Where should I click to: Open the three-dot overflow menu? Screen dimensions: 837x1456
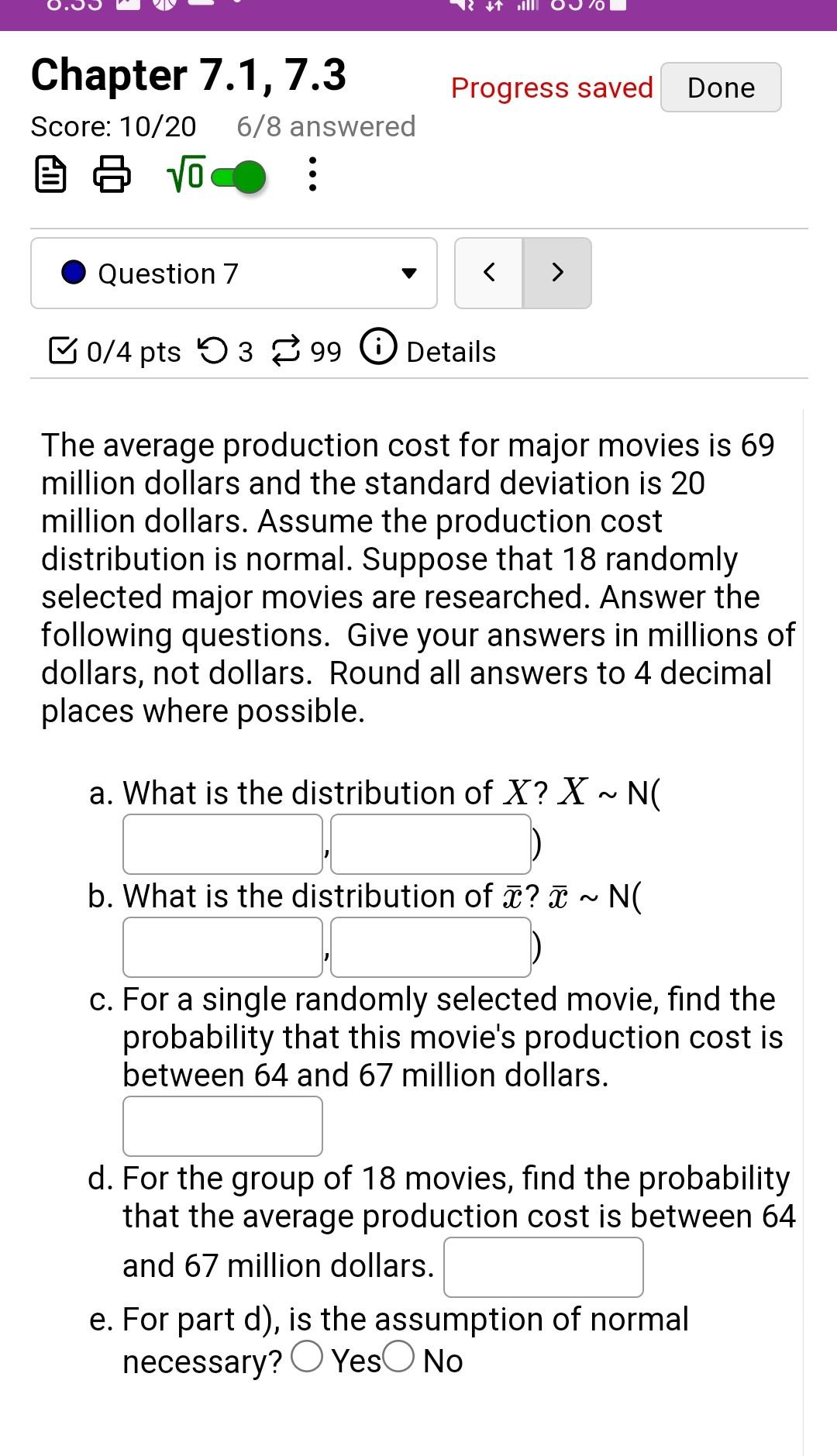(x=312, y=177)
